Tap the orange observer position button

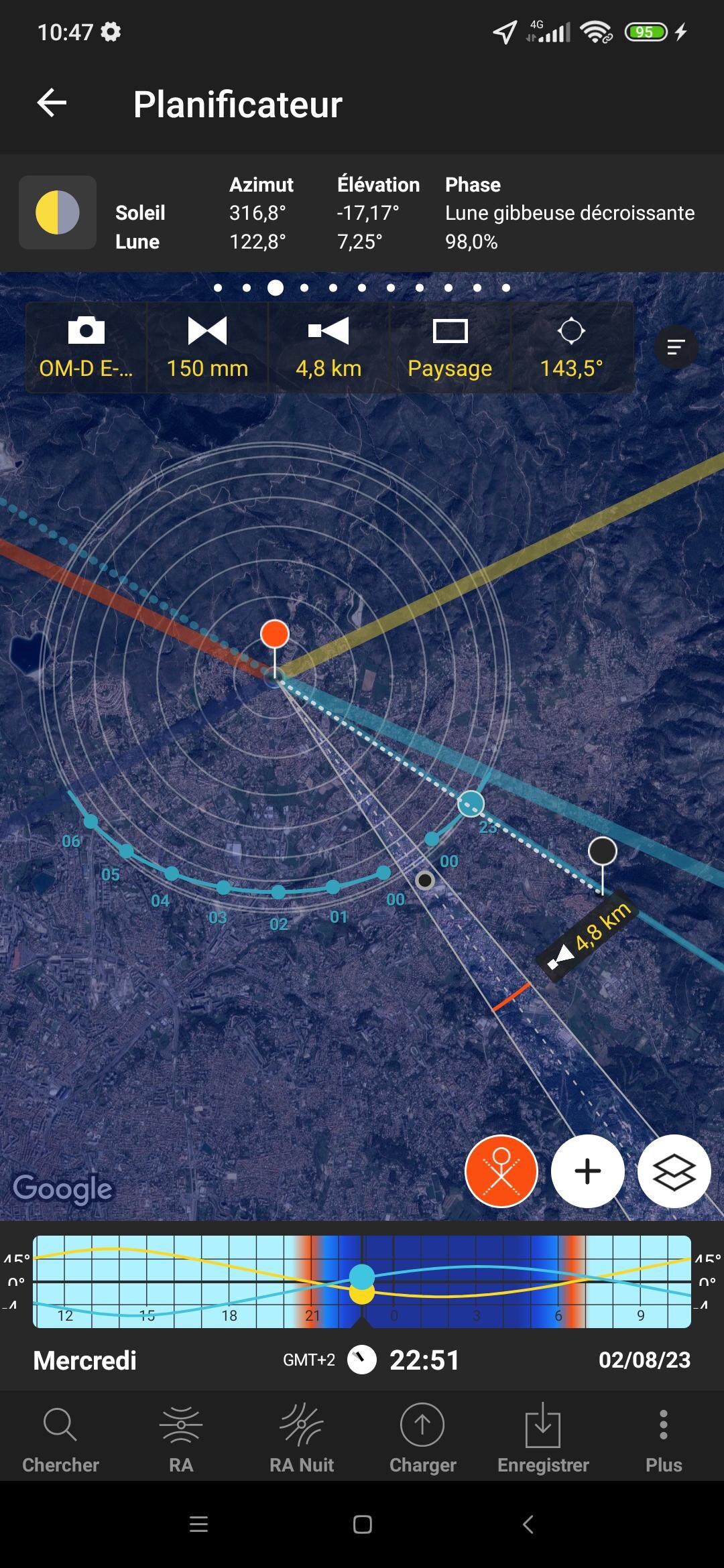point(501,1171)
